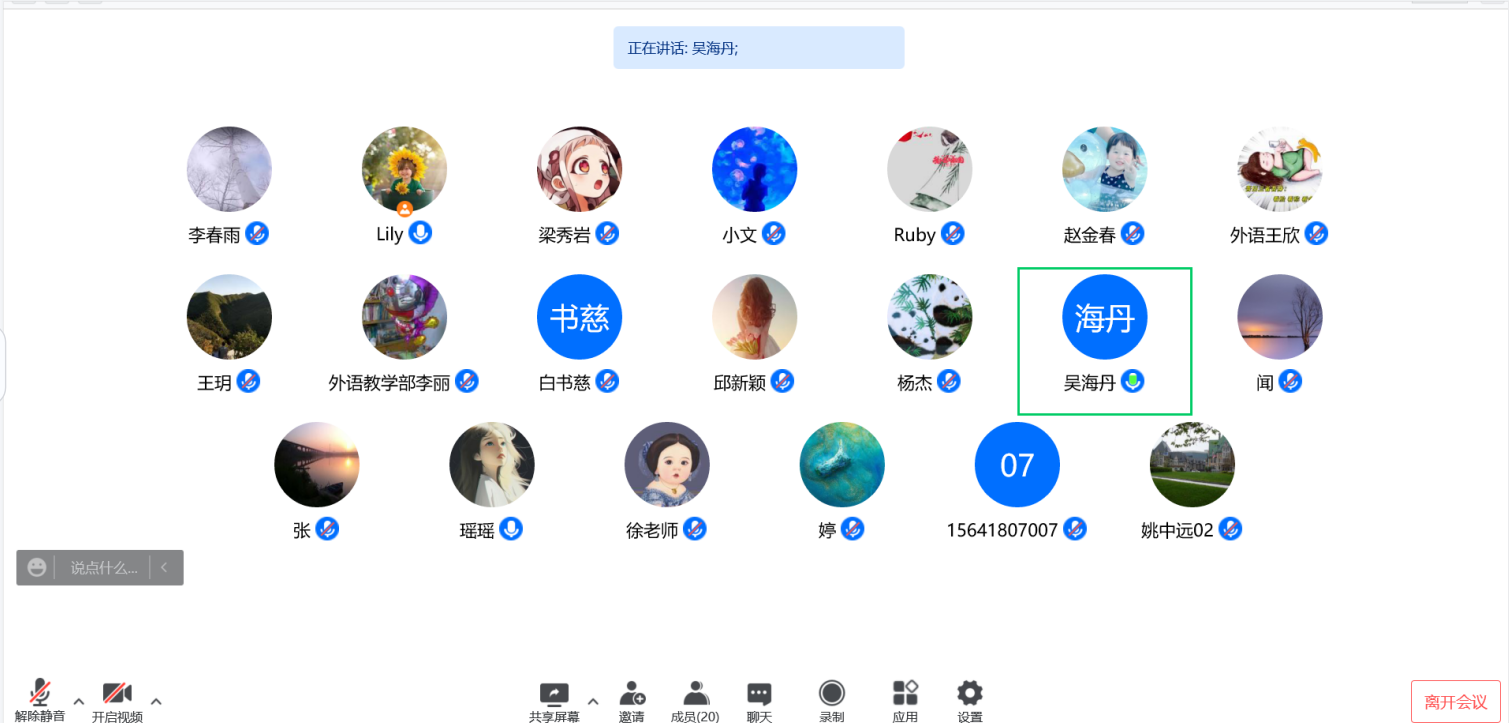
Task: Leave the meeting (离开会议)
Action: point(1455,702)
